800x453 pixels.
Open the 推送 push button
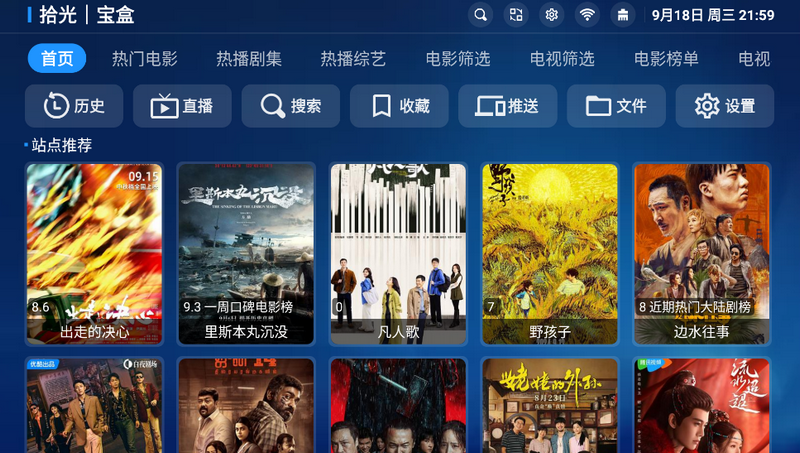coord(507,106)
